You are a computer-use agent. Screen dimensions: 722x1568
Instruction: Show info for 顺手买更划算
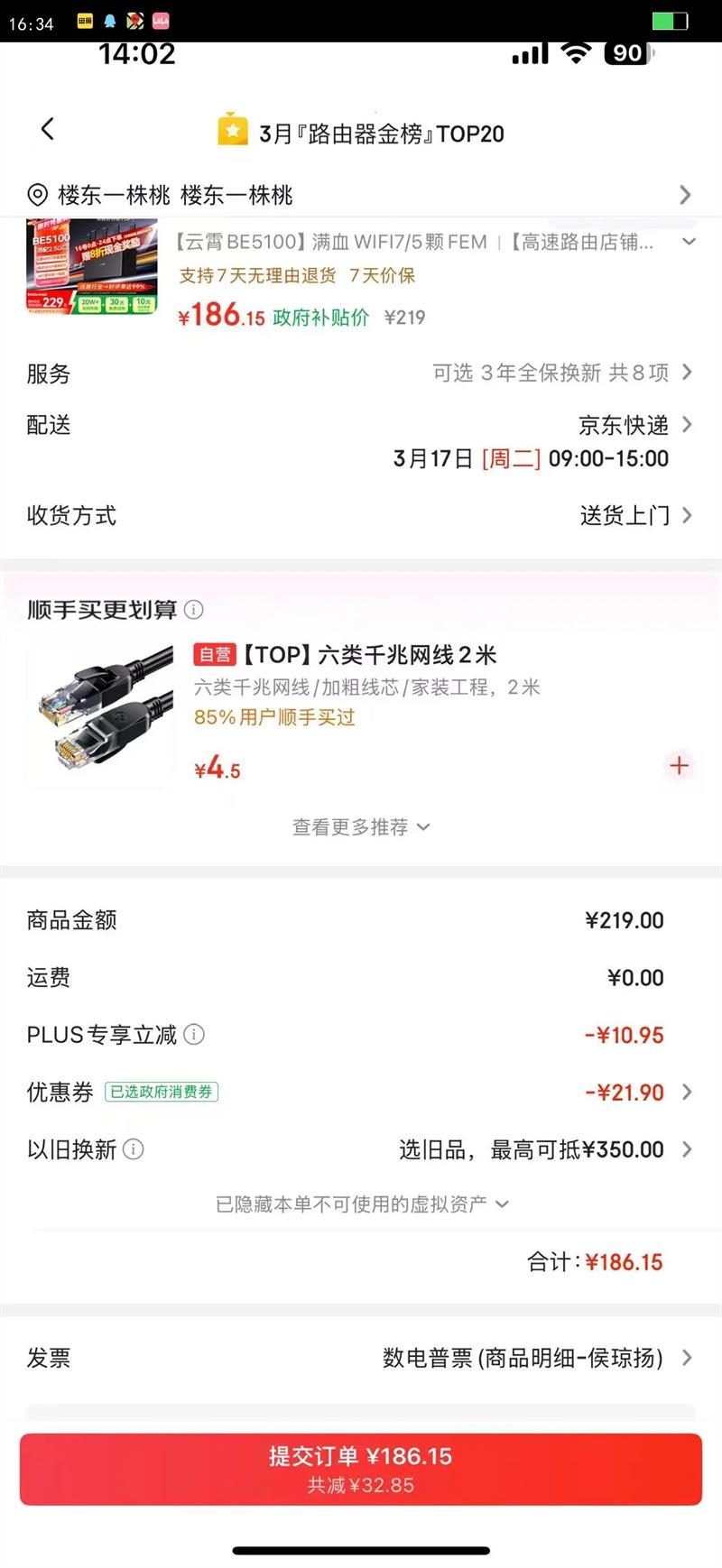click(194, 610)
